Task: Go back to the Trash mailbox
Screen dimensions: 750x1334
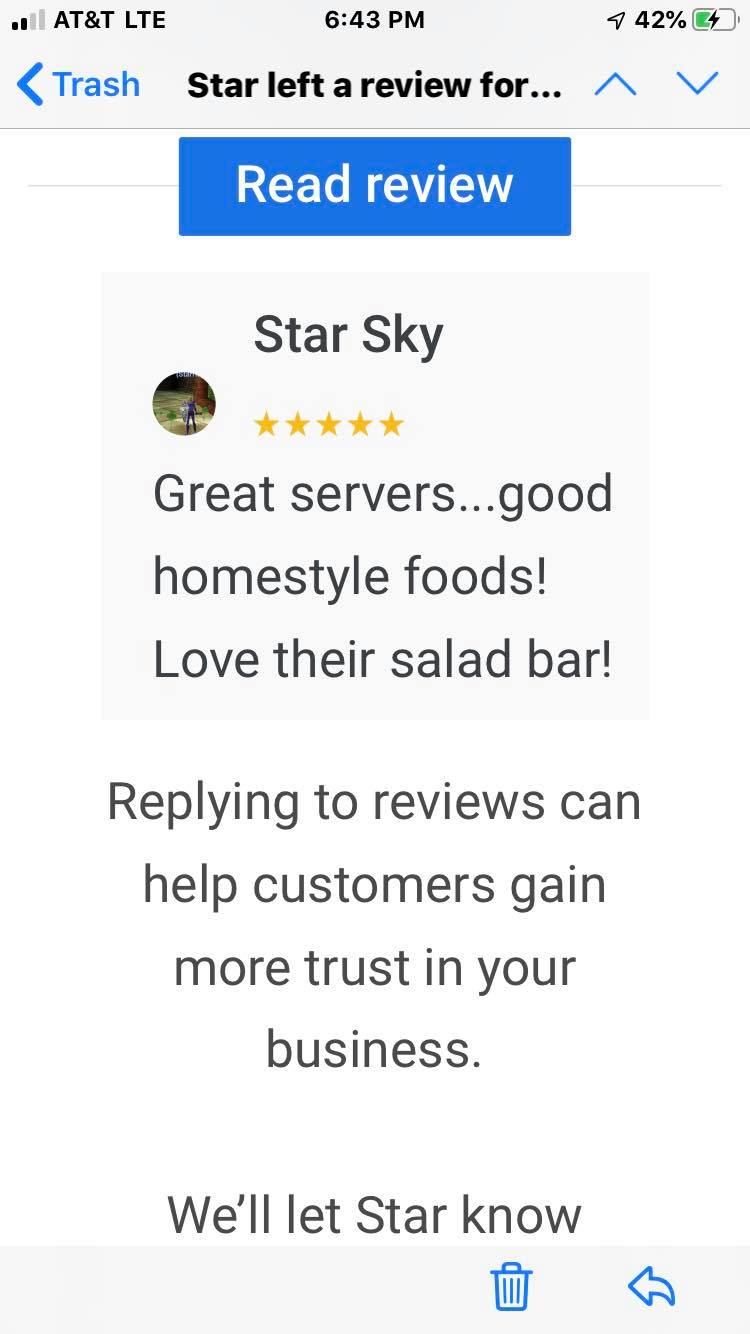Action: [x=78, y=85]
